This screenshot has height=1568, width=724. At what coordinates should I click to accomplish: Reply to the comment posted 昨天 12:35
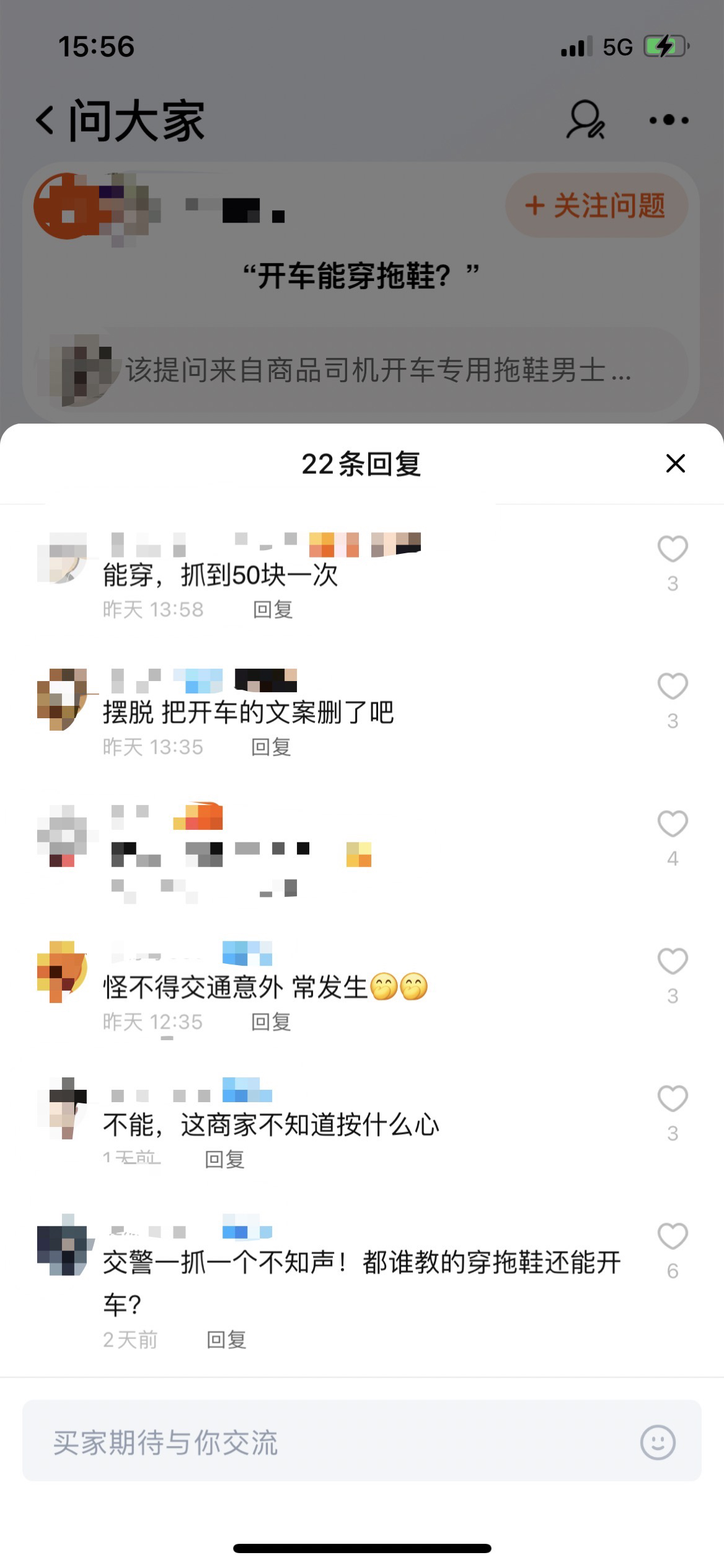(x=271, y=1022)
